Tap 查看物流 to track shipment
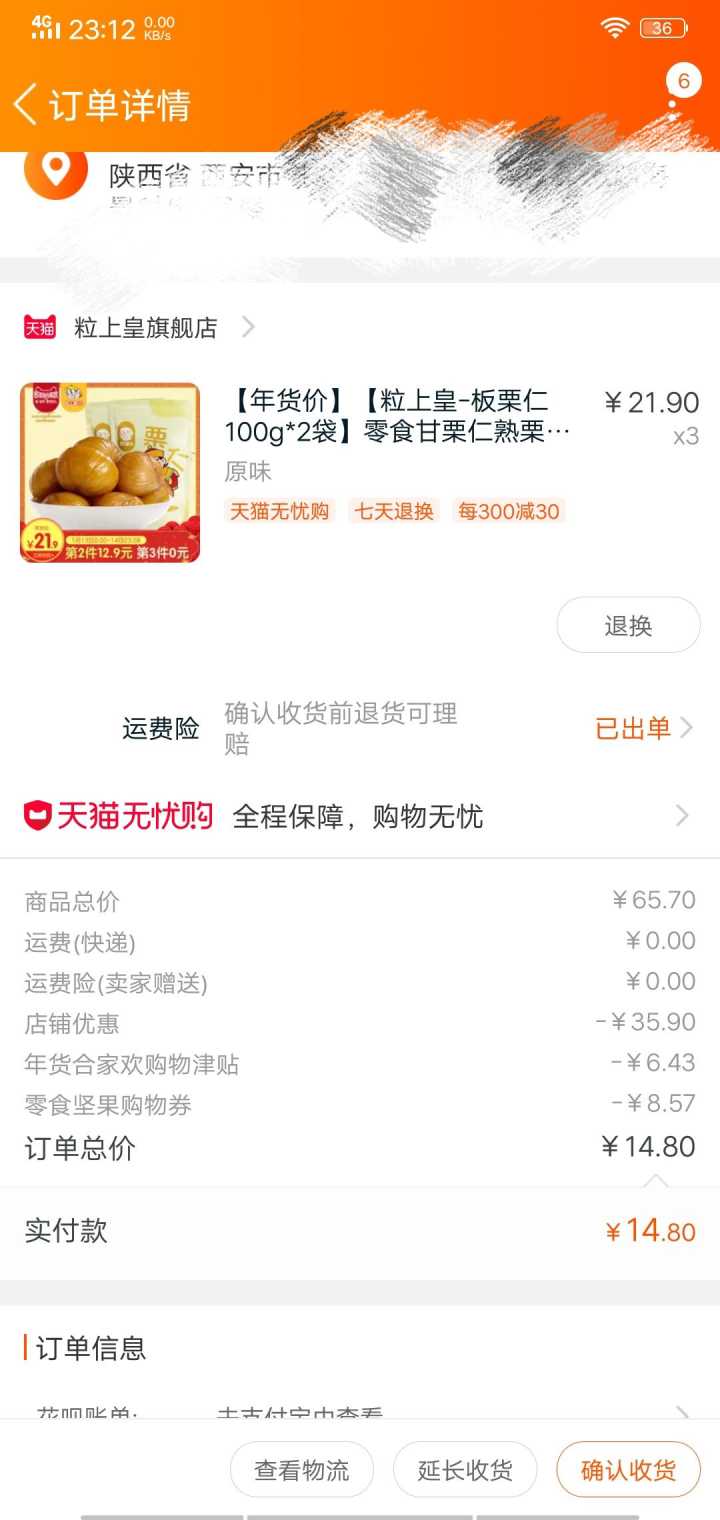Image resolution: width=720 pixels, height=1520 pixels. (302, 1470)
